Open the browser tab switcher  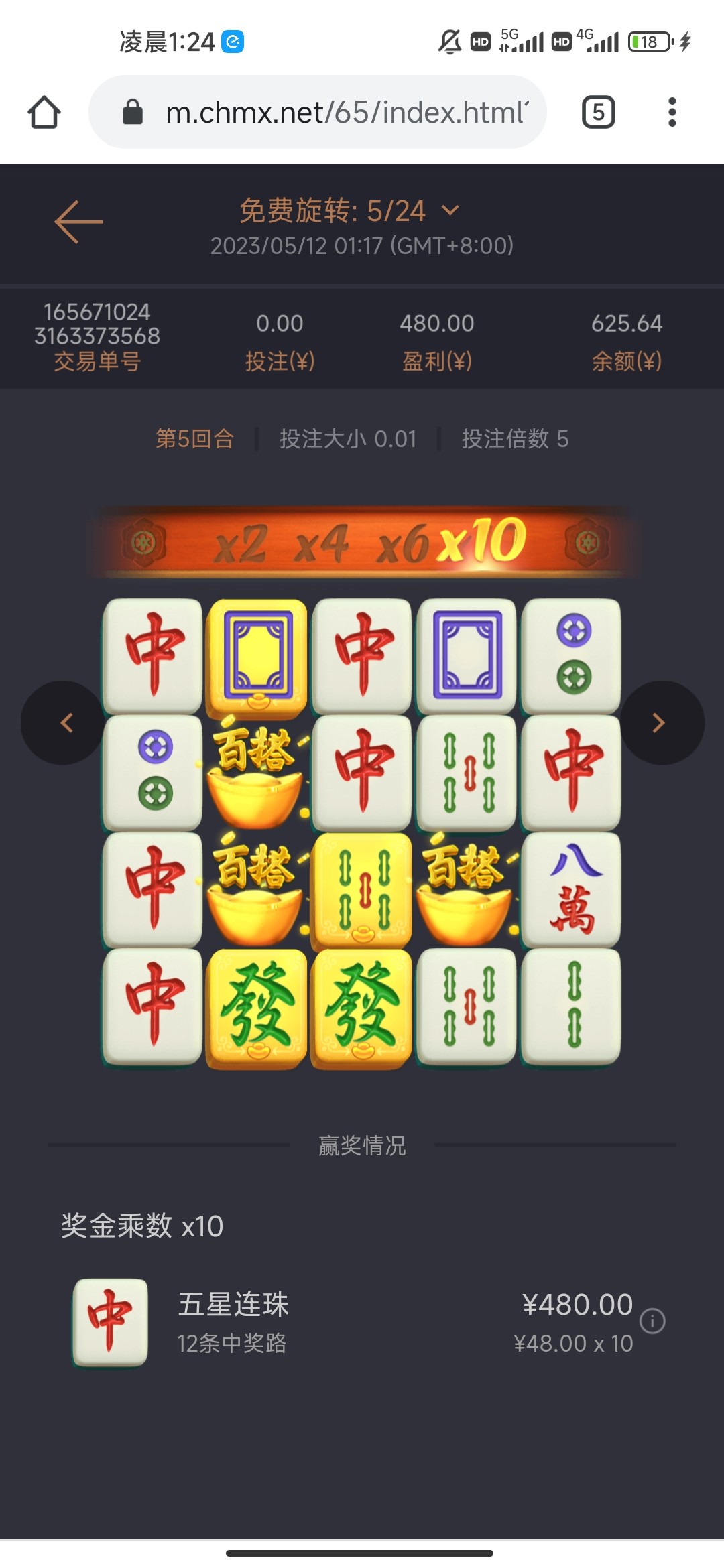[x=598, y=112]
